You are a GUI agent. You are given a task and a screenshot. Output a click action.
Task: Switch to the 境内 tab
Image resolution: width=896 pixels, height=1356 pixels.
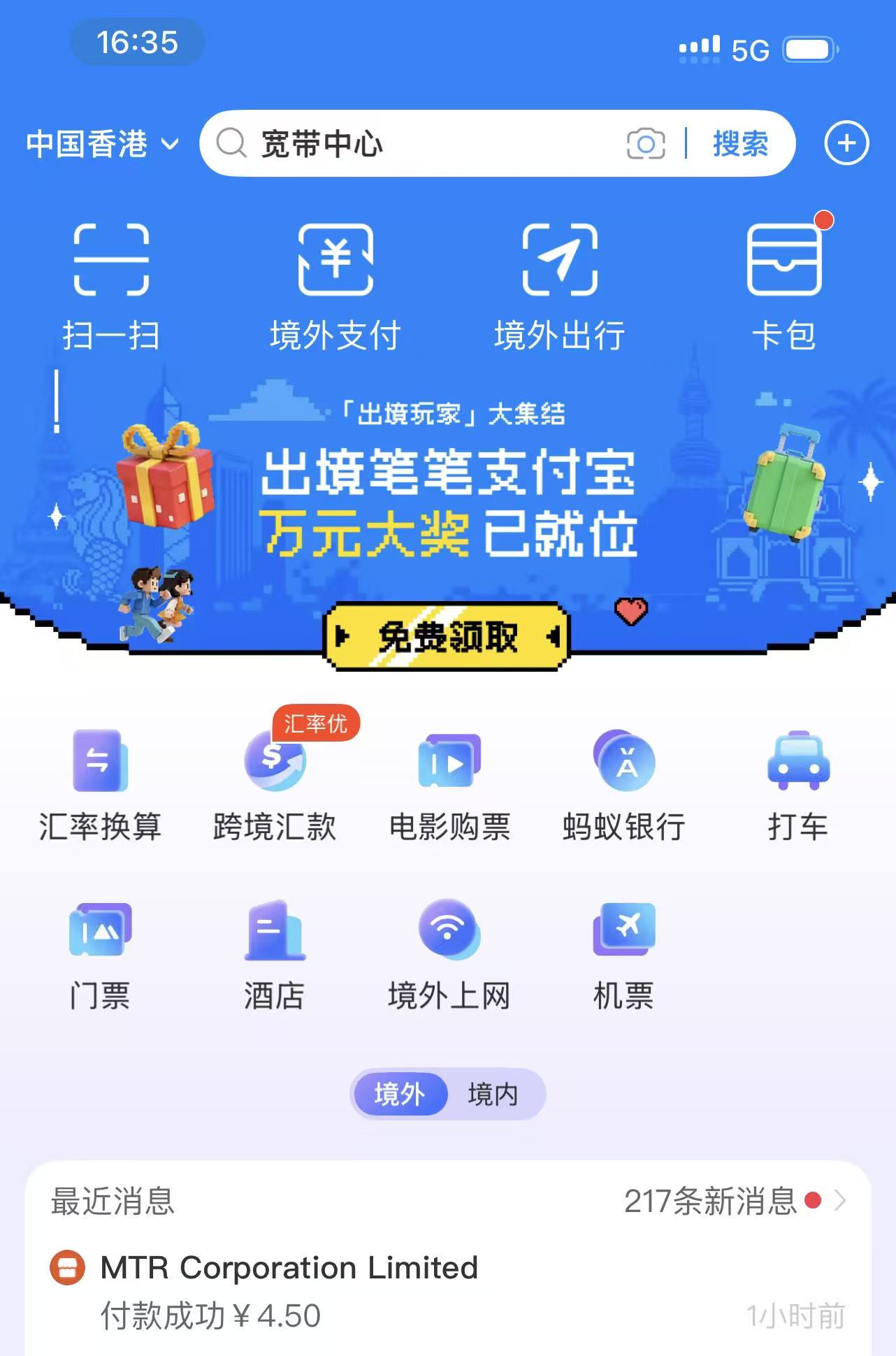tap(493, 1094)
